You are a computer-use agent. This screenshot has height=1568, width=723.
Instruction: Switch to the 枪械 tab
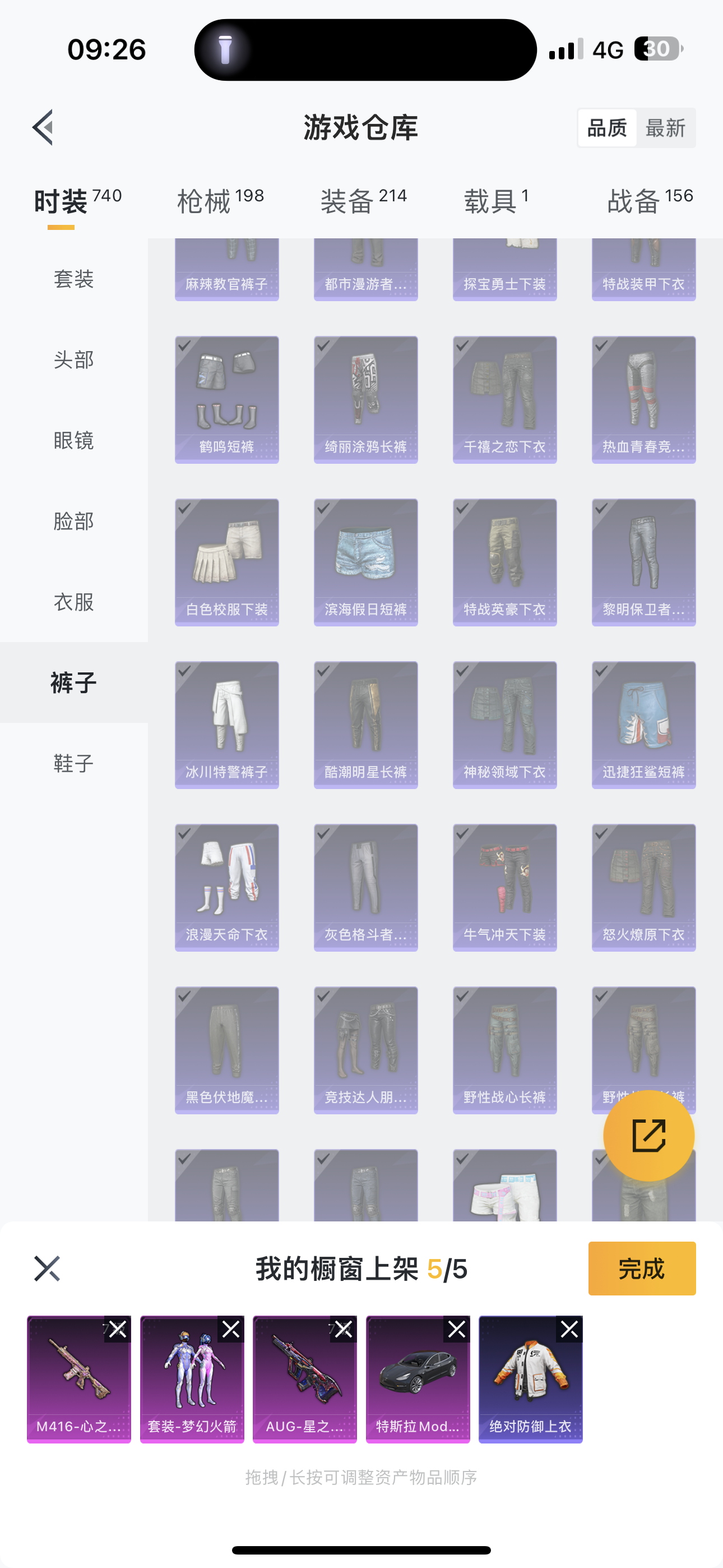(220, 201)
